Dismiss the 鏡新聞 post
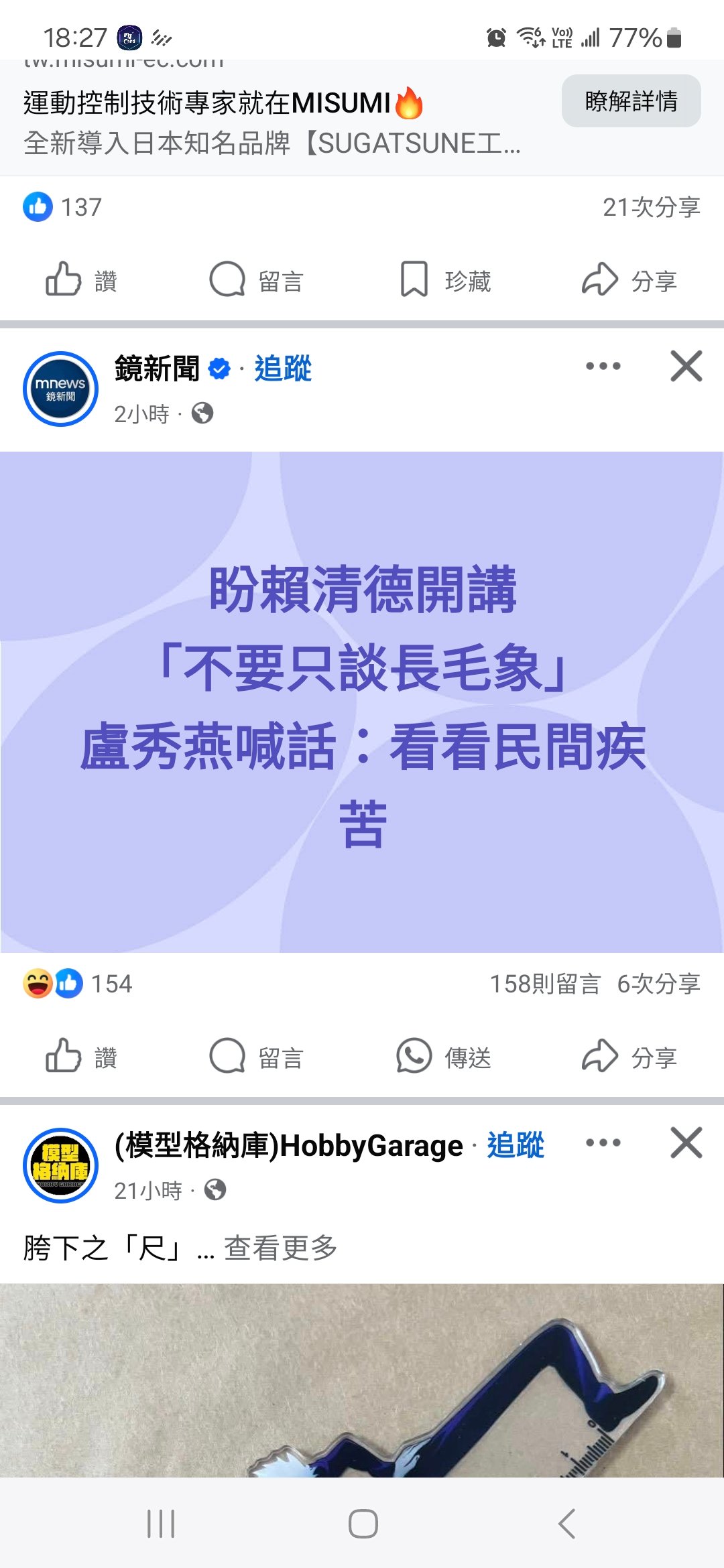The image size is (724, 1568). (686, 366)
